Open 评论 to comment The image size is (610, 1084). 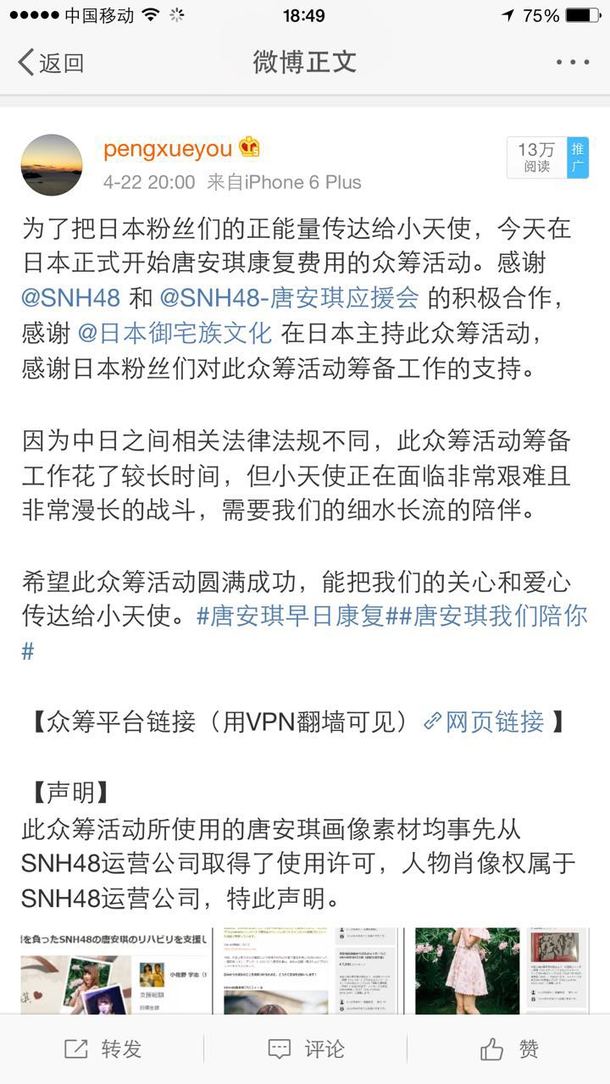pyautogui.click(x=306, y=1048)
